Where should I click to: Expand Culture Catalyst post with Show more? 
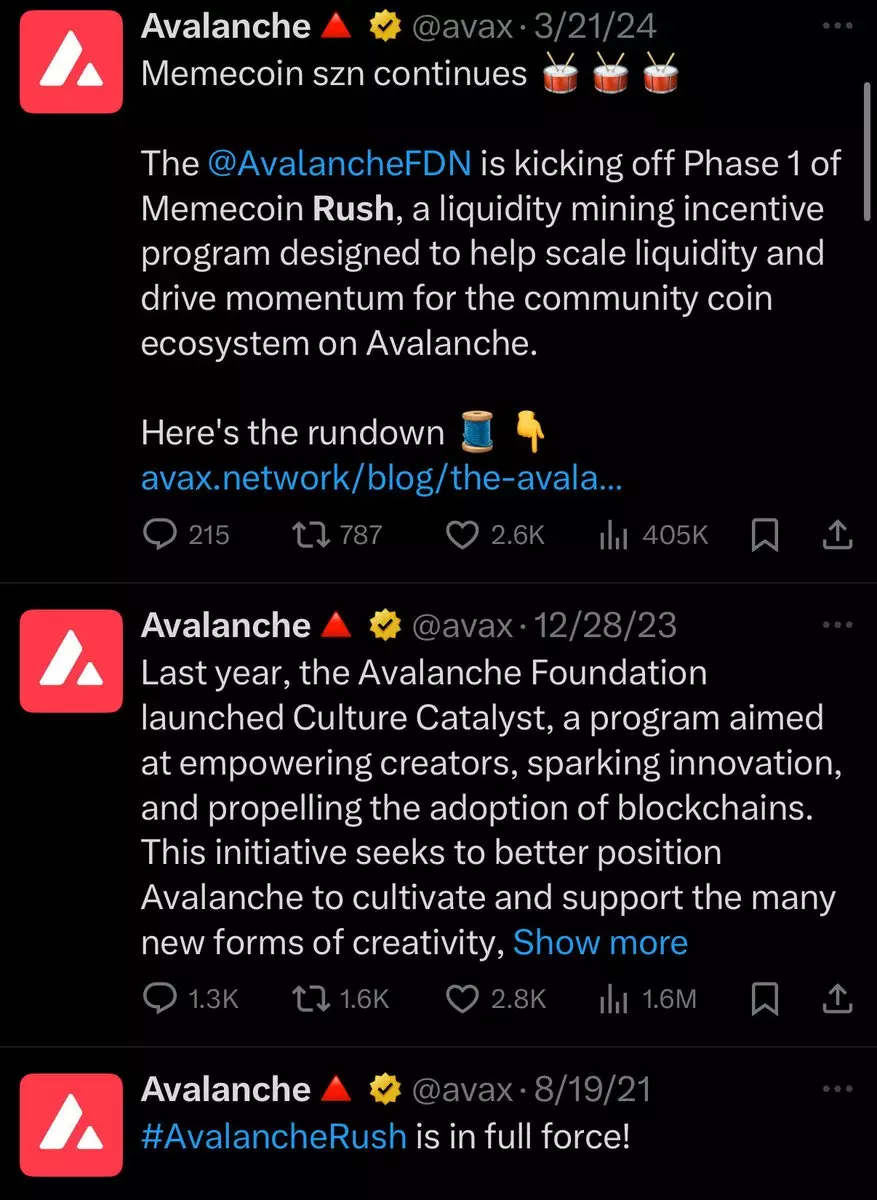(600, 942)
